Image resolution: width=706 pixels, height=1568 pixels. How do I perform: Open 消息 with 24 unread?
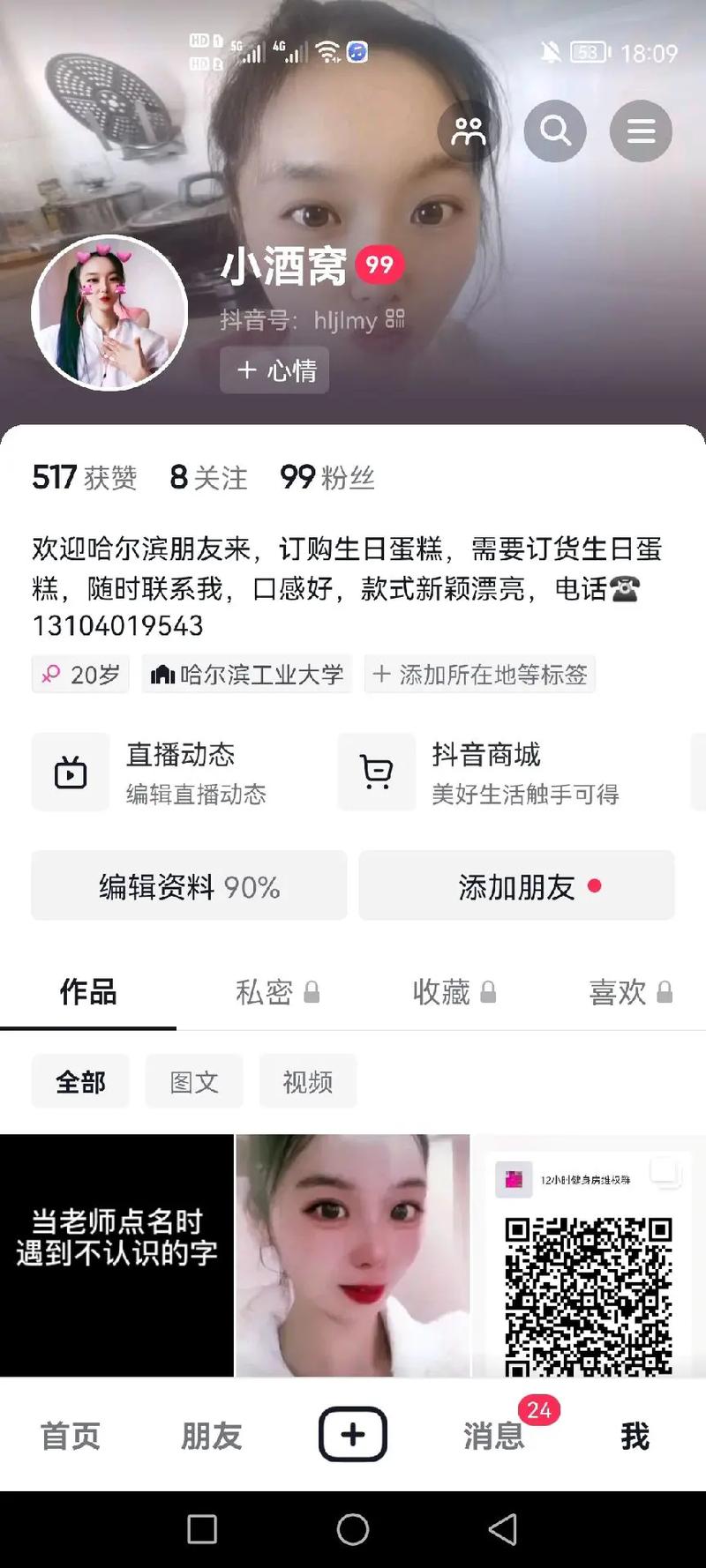(x=494, y=1436)
